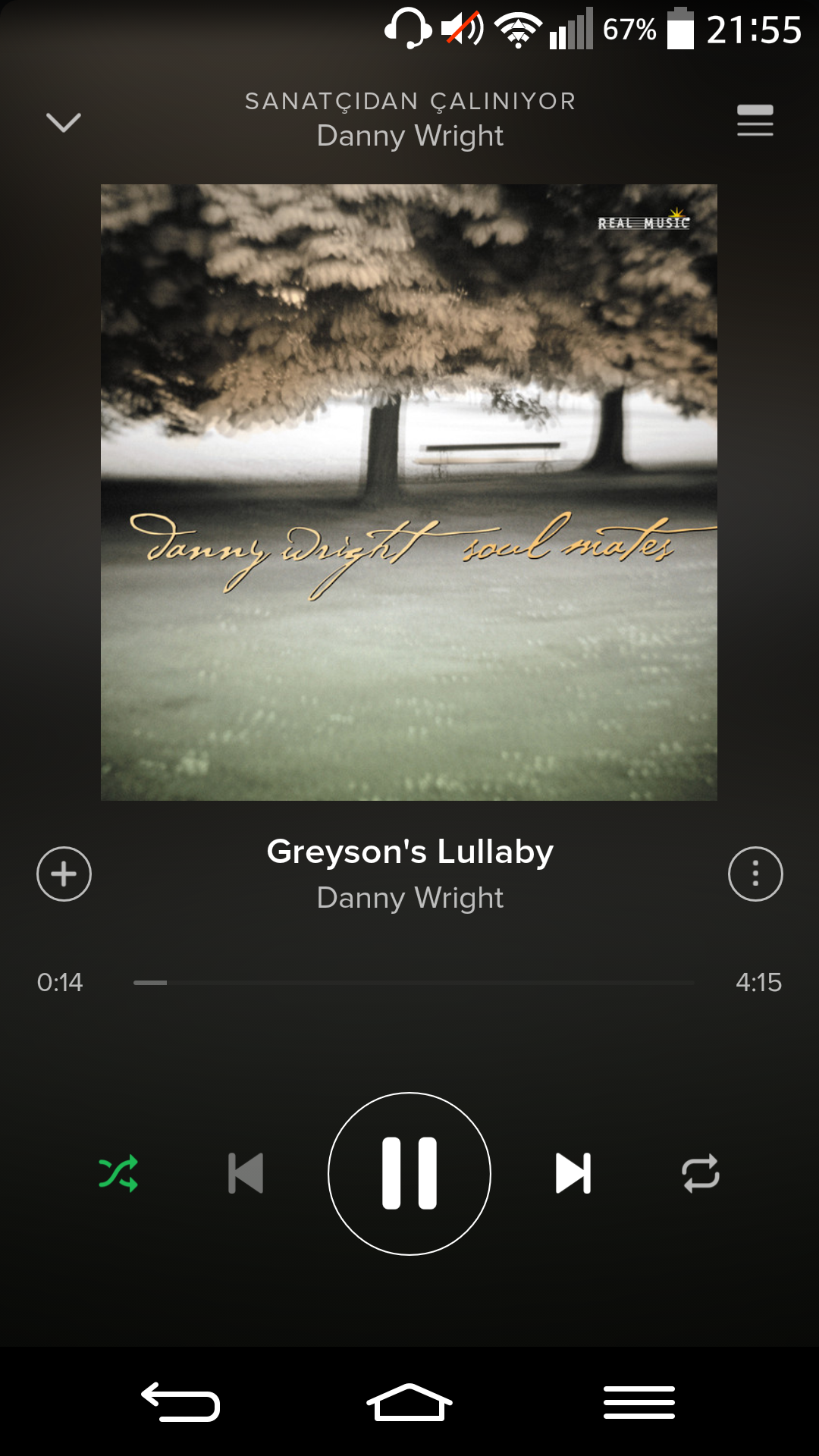This screenshot has height=1456, width=819.
Task: Pause the current song
Action: point(409,1174)
